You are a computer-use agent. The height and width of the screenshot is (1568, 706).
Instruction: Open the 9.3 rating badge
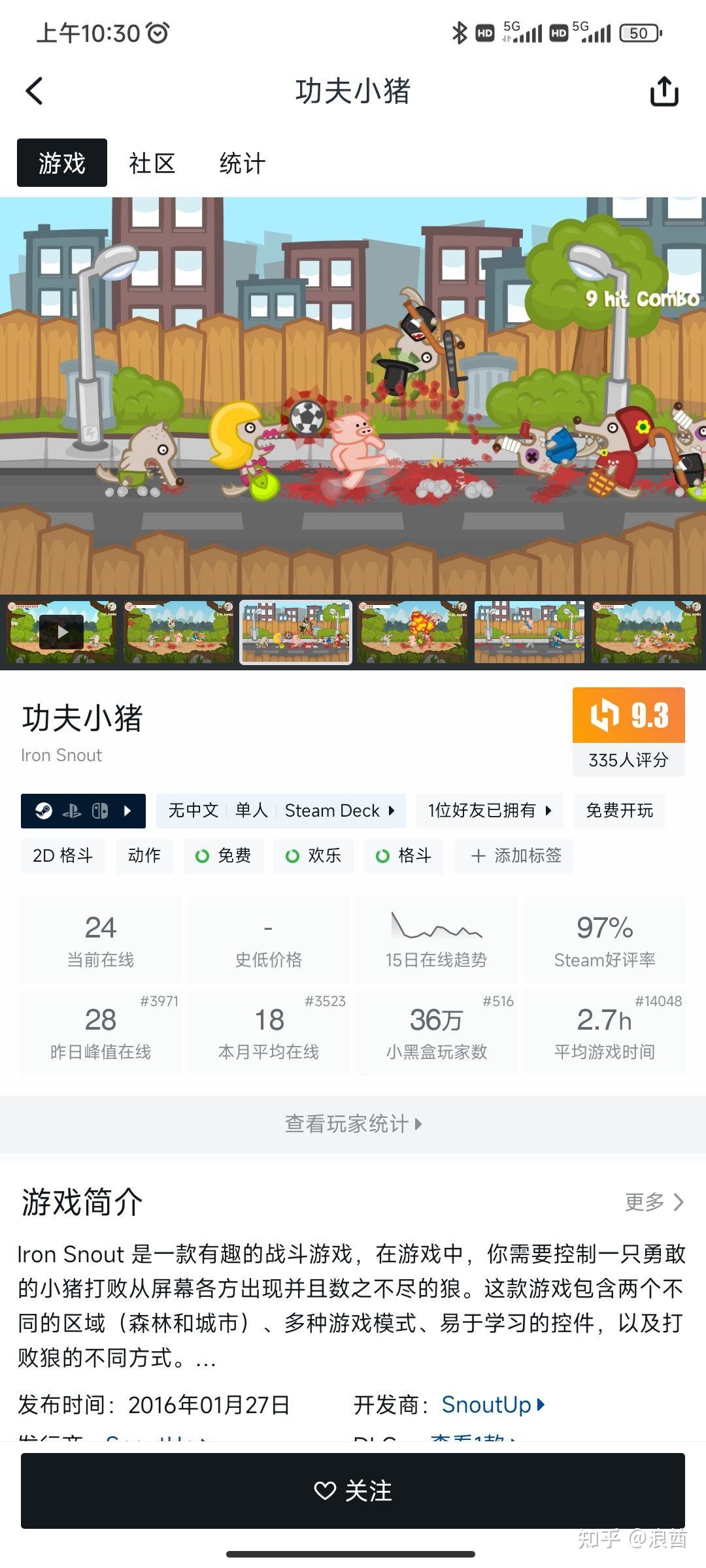(x=628, y=731)
